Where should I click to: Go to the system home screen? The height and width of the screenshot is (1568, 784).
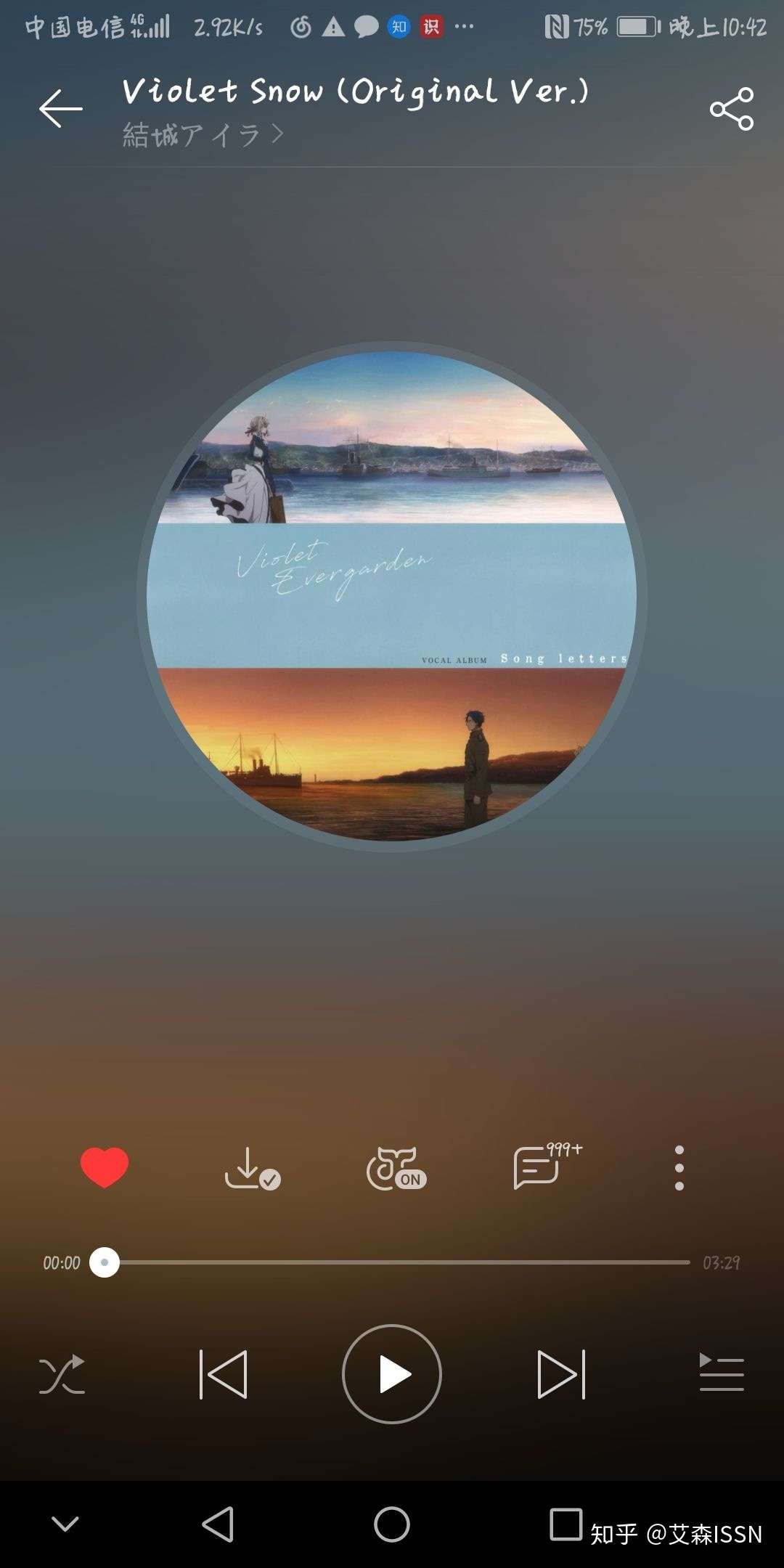[x=392, y=1524]
